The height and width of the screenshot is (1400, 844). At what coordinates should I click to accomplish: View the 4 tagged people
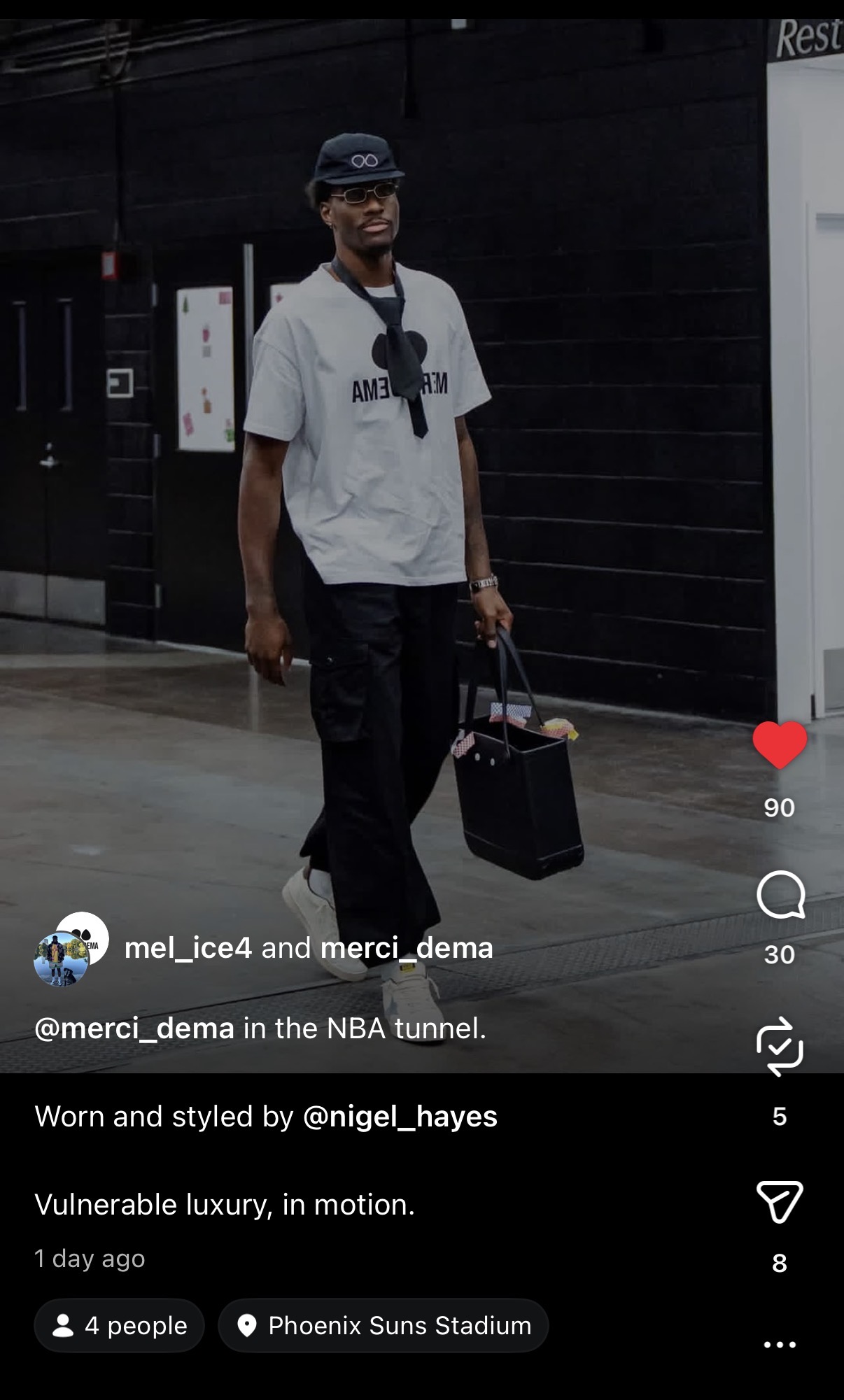click(119, 1325)
